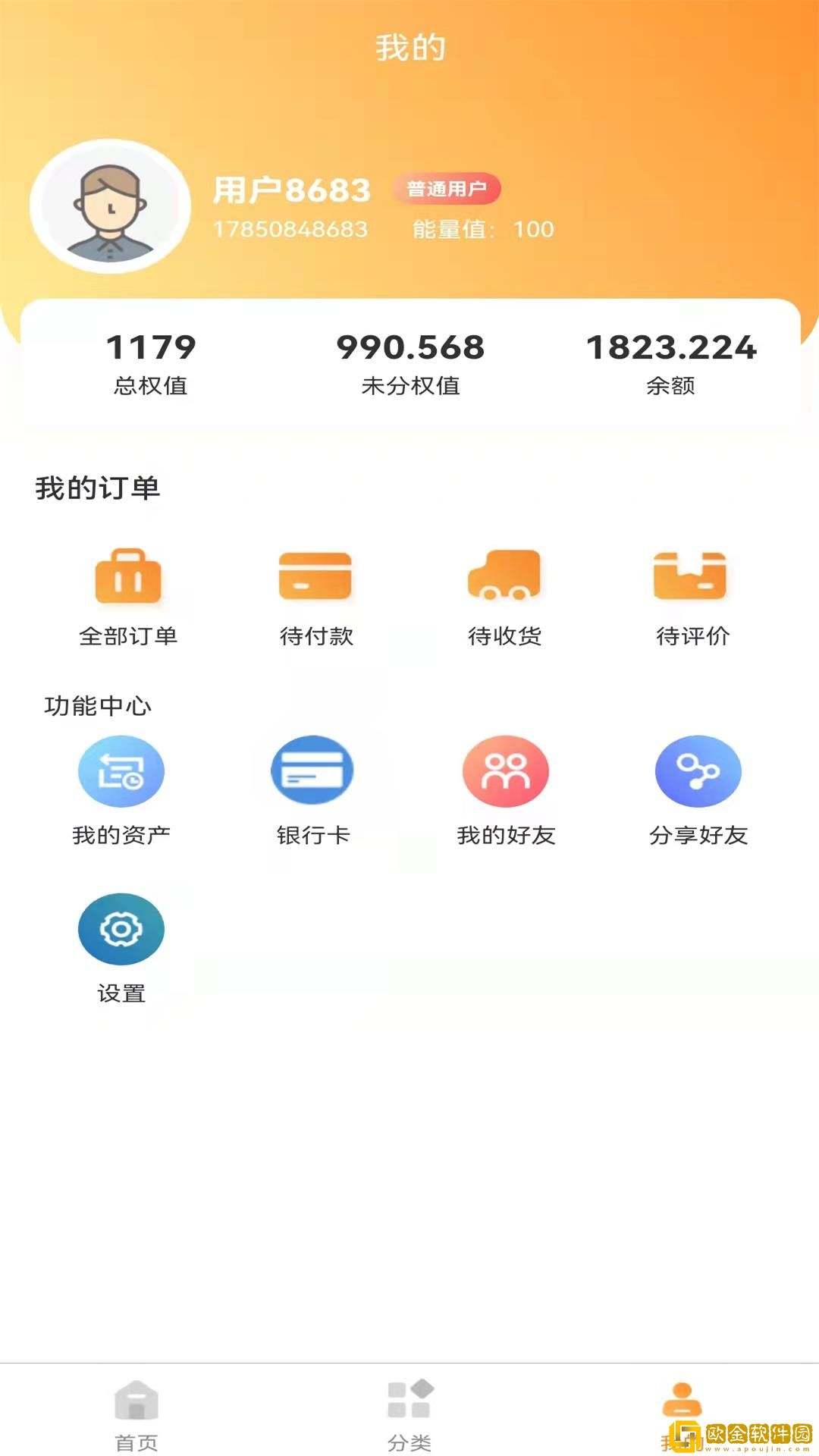Check 余额 balance 1823.224
This screenshot has width=819, height=1456.
pyautogui.click(x=672, y=362)
